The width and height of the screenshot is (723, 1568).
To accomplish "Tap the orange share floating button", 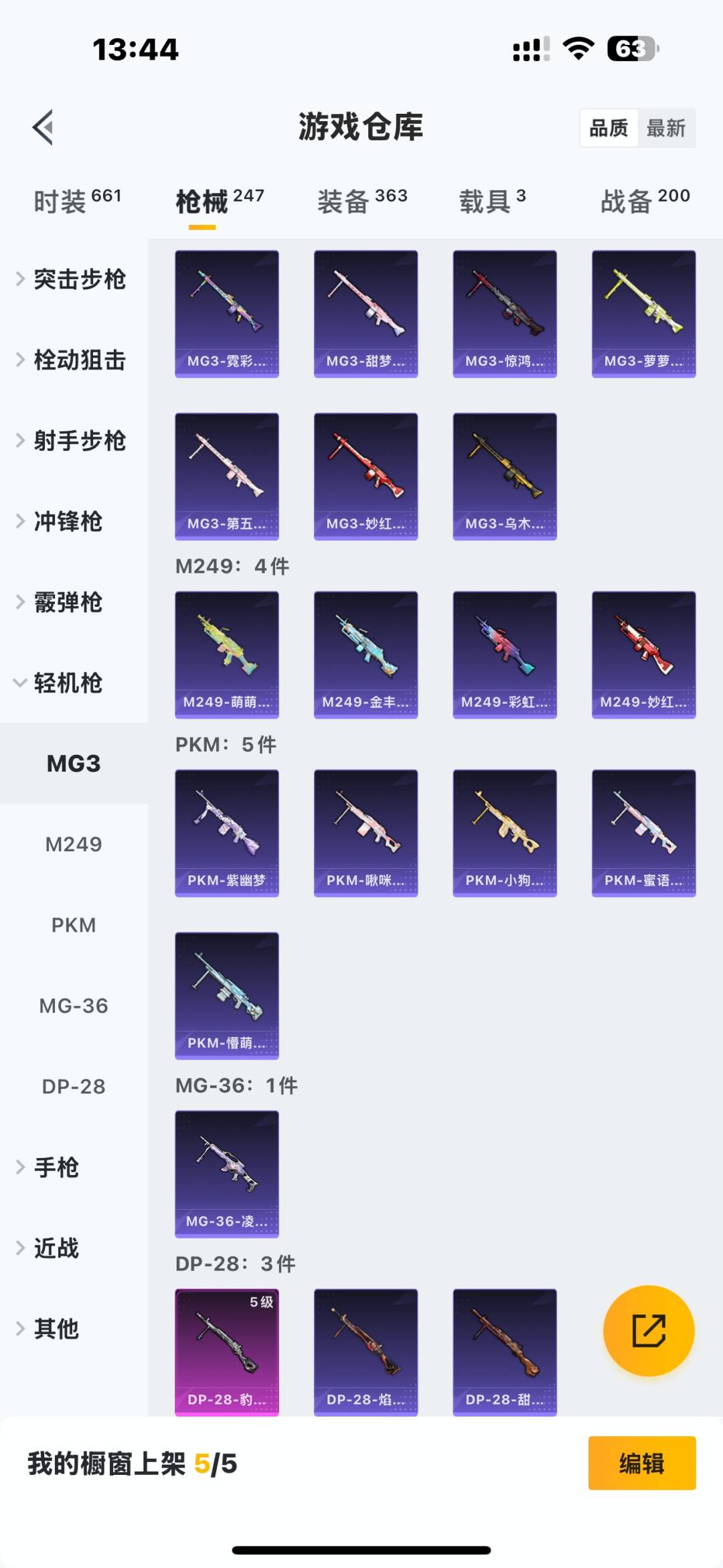I will (649, 1330).
